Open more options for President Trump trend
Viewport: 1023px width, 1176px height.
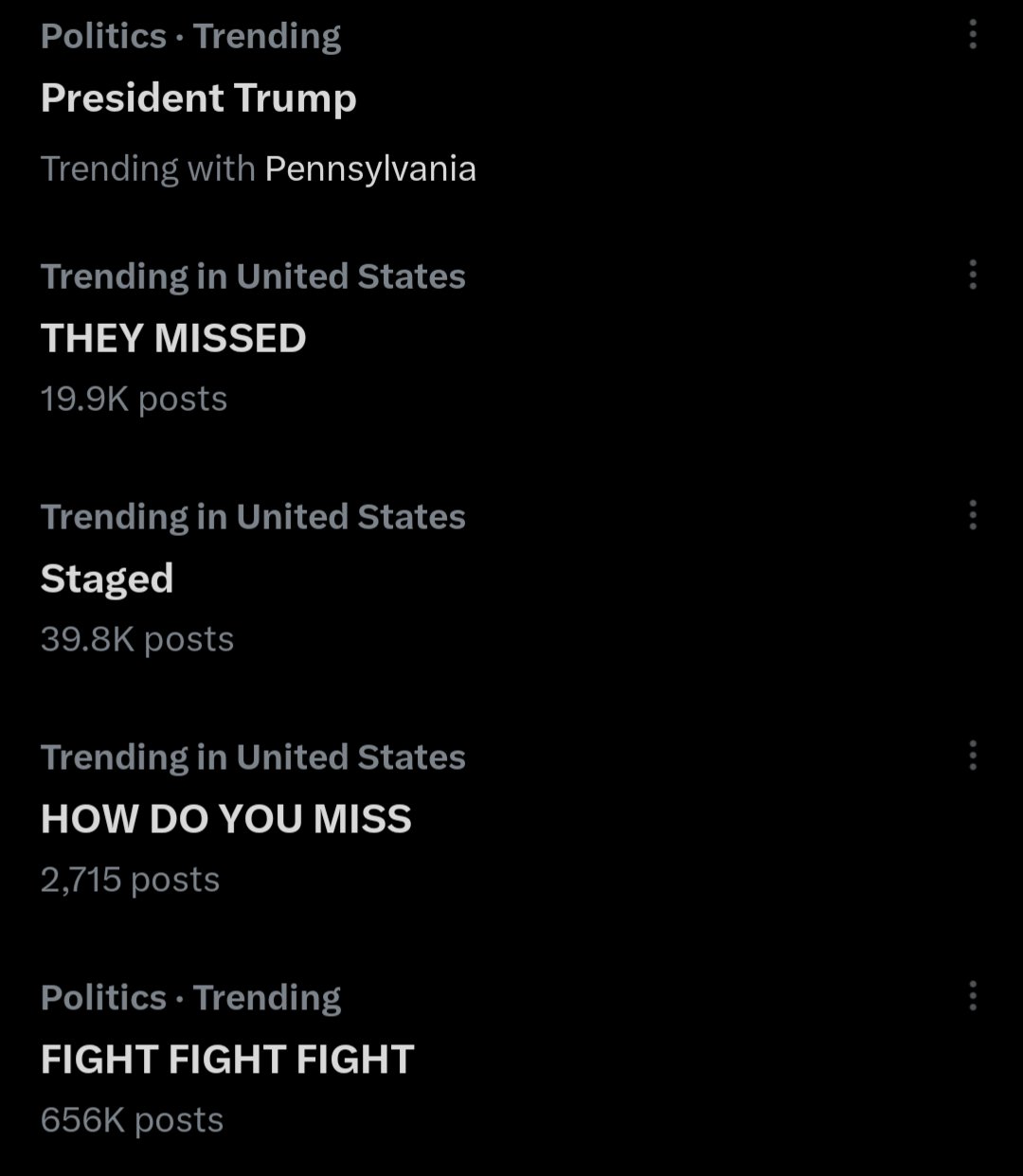pyautogui.click(x=972, y=36)
